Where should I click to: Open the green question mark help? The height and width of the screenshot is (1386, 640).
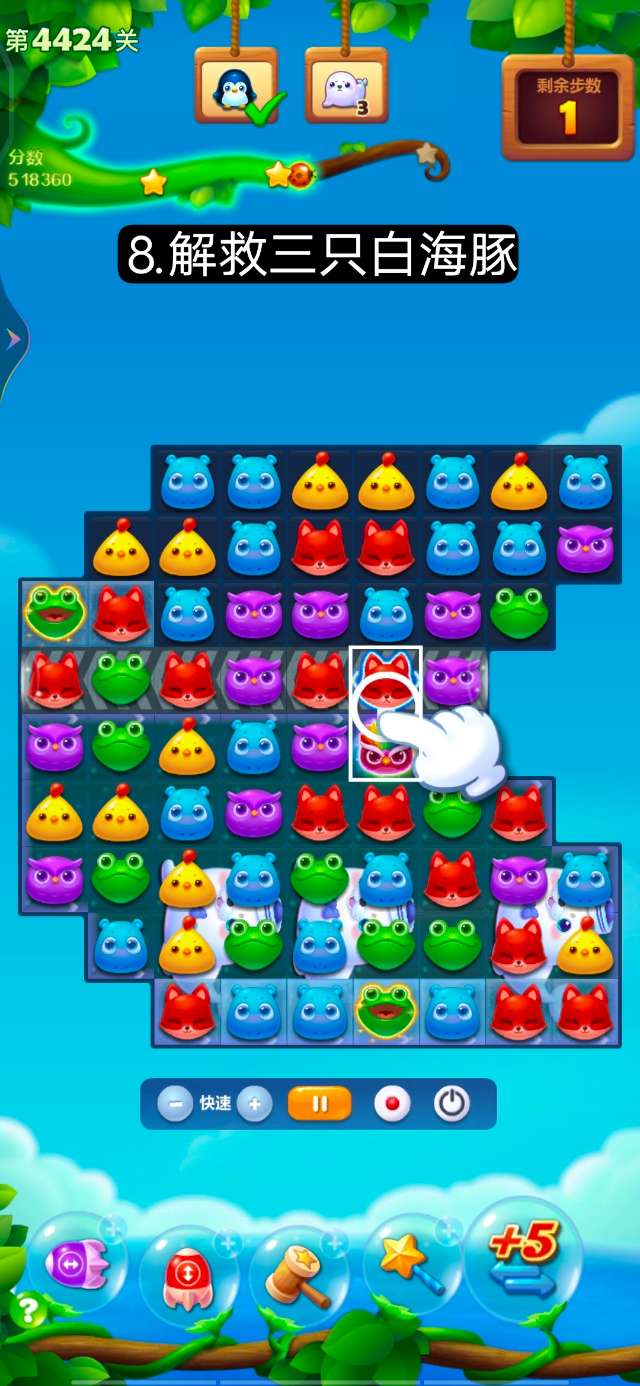[x=28, y=1311]
